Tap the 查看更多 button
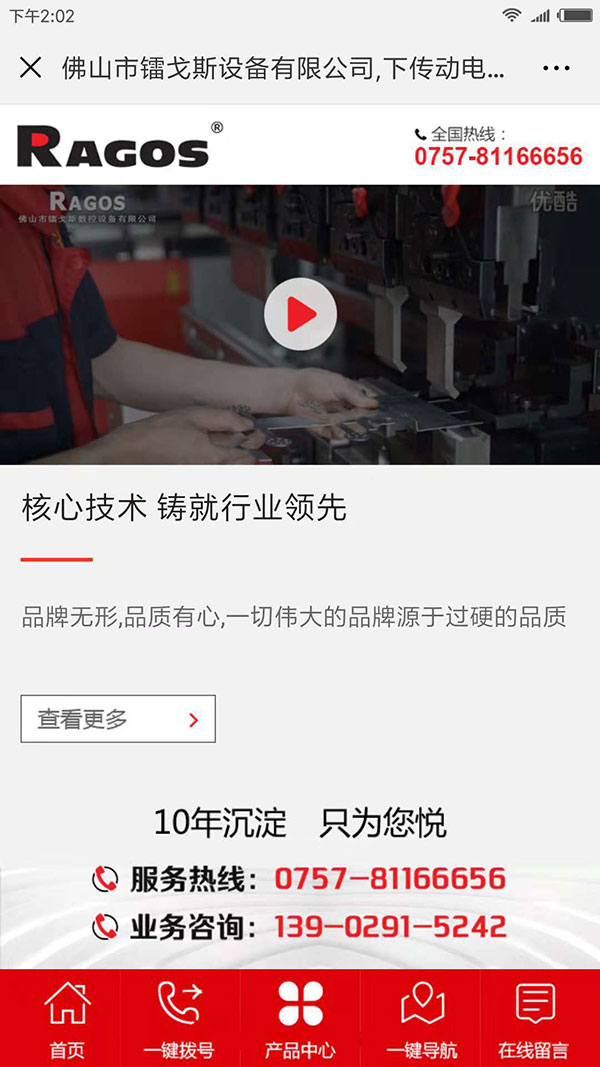This screenshot has width=600, height=1067. [118, 719]
